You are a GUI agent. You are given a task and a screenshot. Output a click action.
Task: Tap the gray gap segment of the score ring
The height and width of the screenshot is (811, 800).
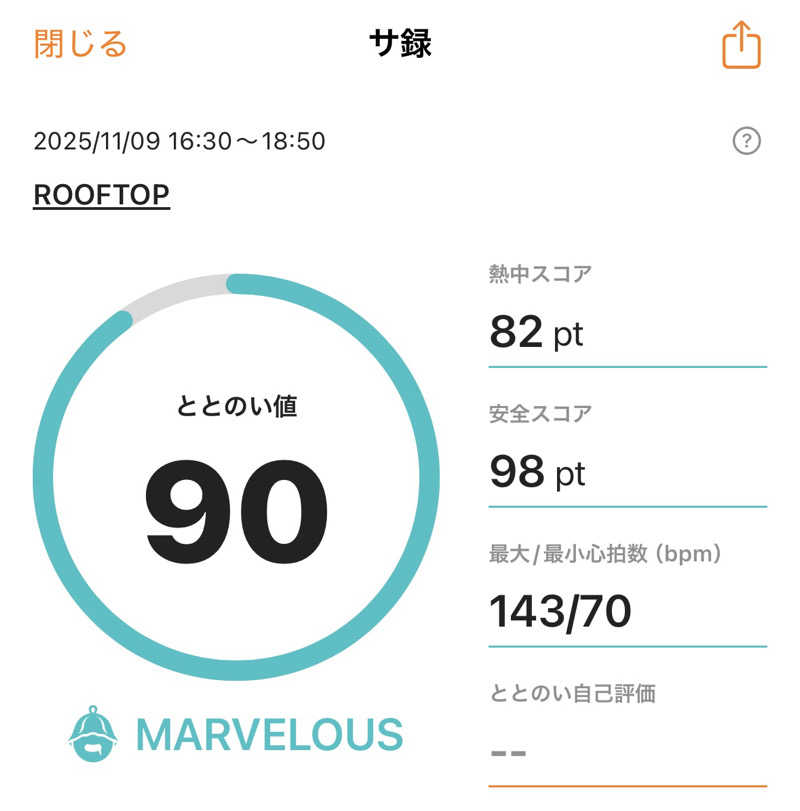coord(175,286)
